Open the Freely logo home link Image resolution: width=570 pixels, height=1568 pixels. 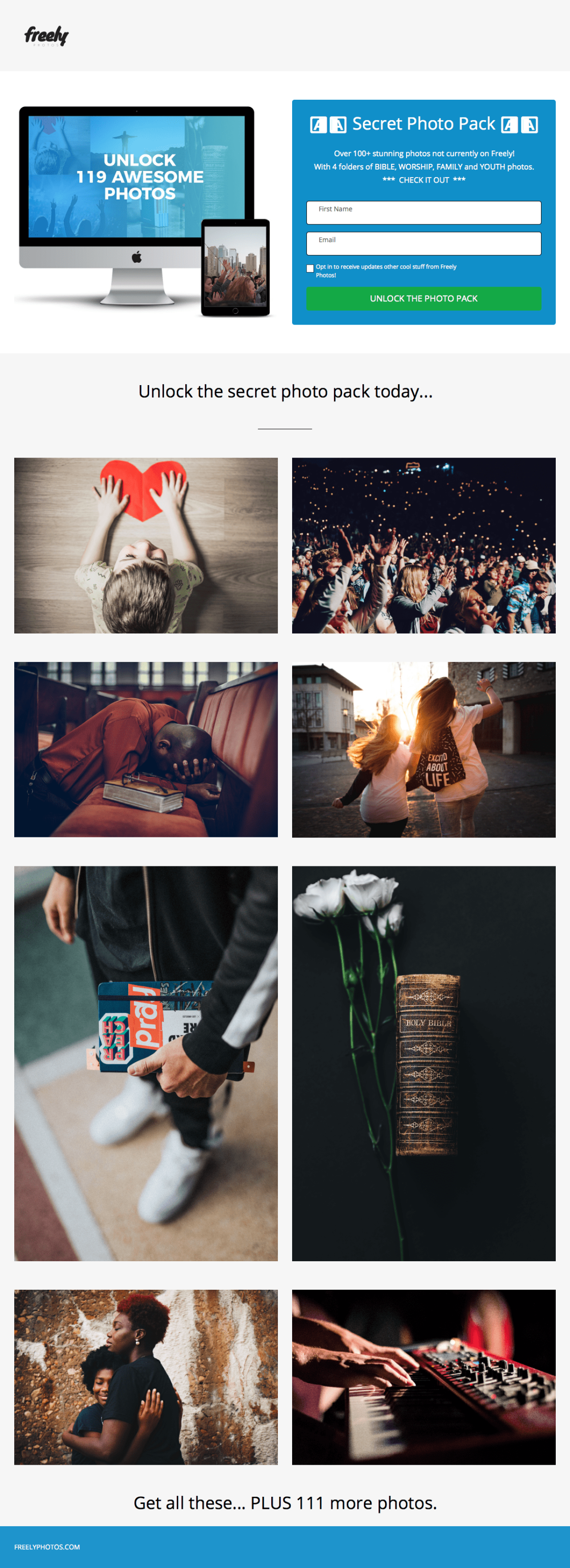pyautogui.click(x=46, y=36)
